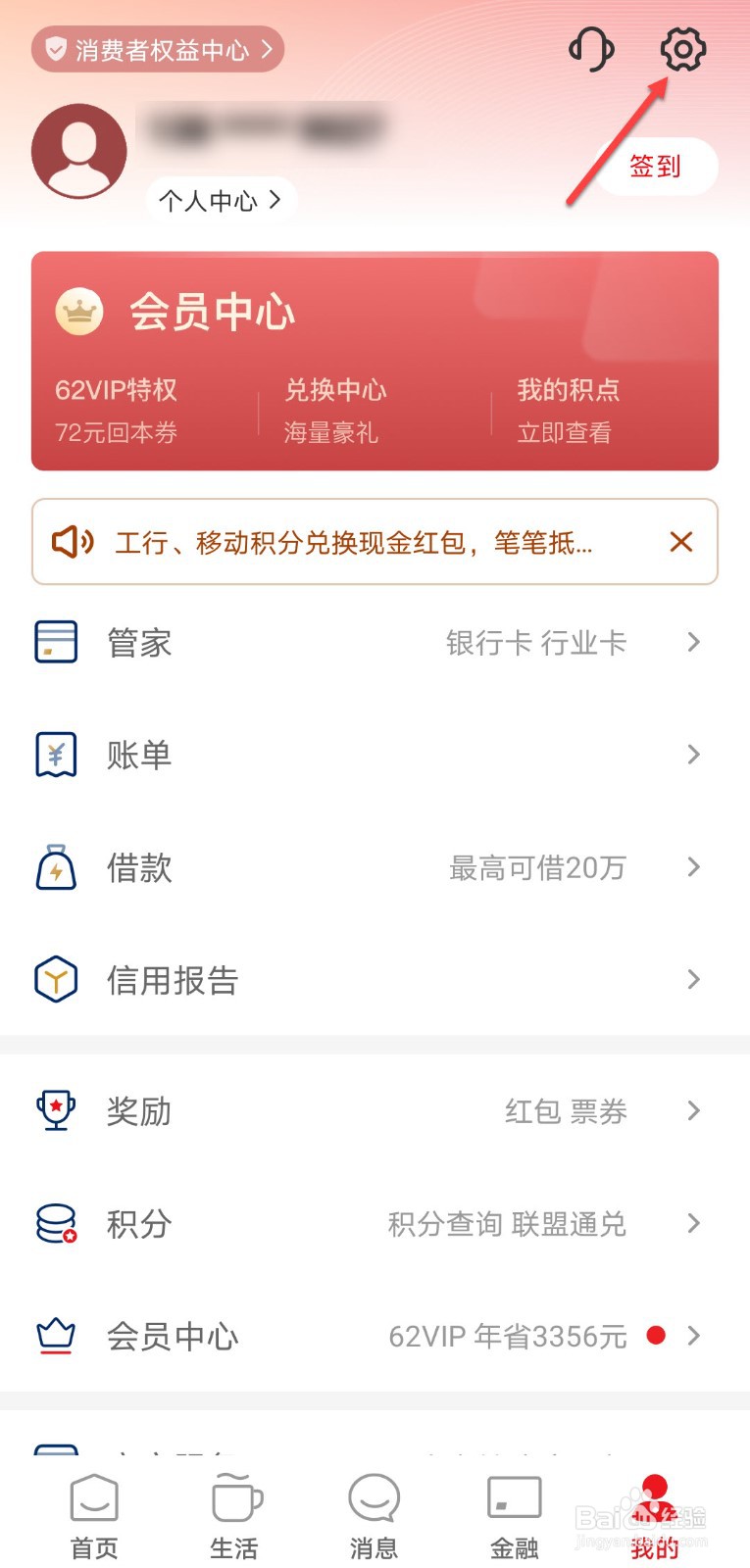Check 我的积点 in the member card
The height and width of the screenshot is (1568, 750).
568,411
